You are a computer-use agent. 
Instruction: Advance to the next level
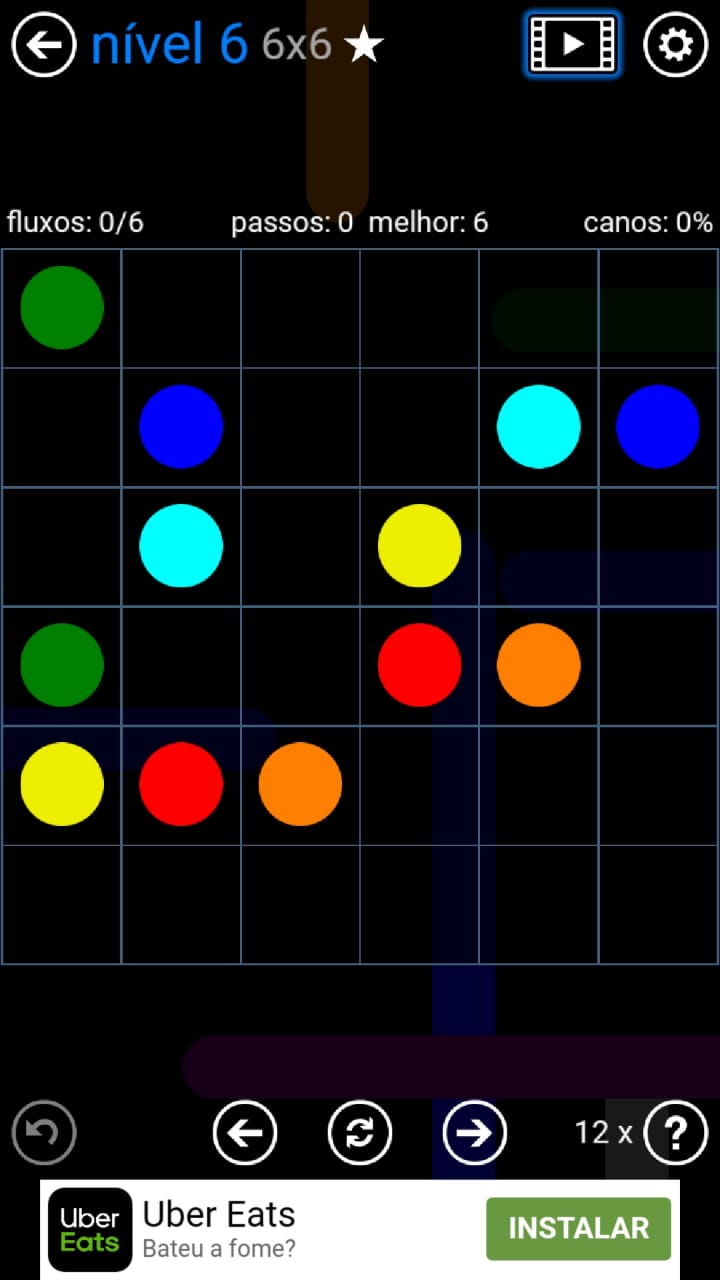coord(474,1133)
